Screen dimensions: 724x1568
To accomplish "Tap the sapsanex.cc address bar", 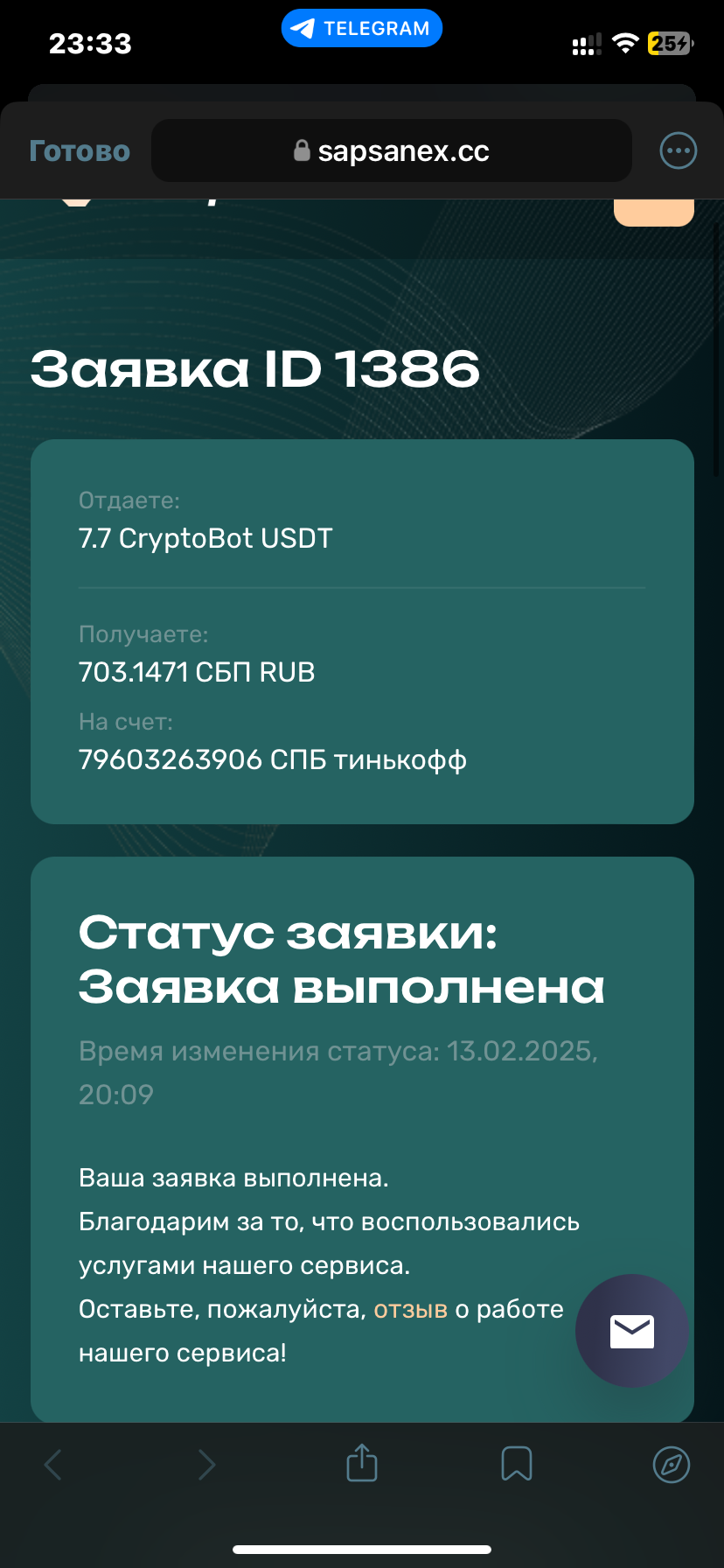I will coord(392,151).
